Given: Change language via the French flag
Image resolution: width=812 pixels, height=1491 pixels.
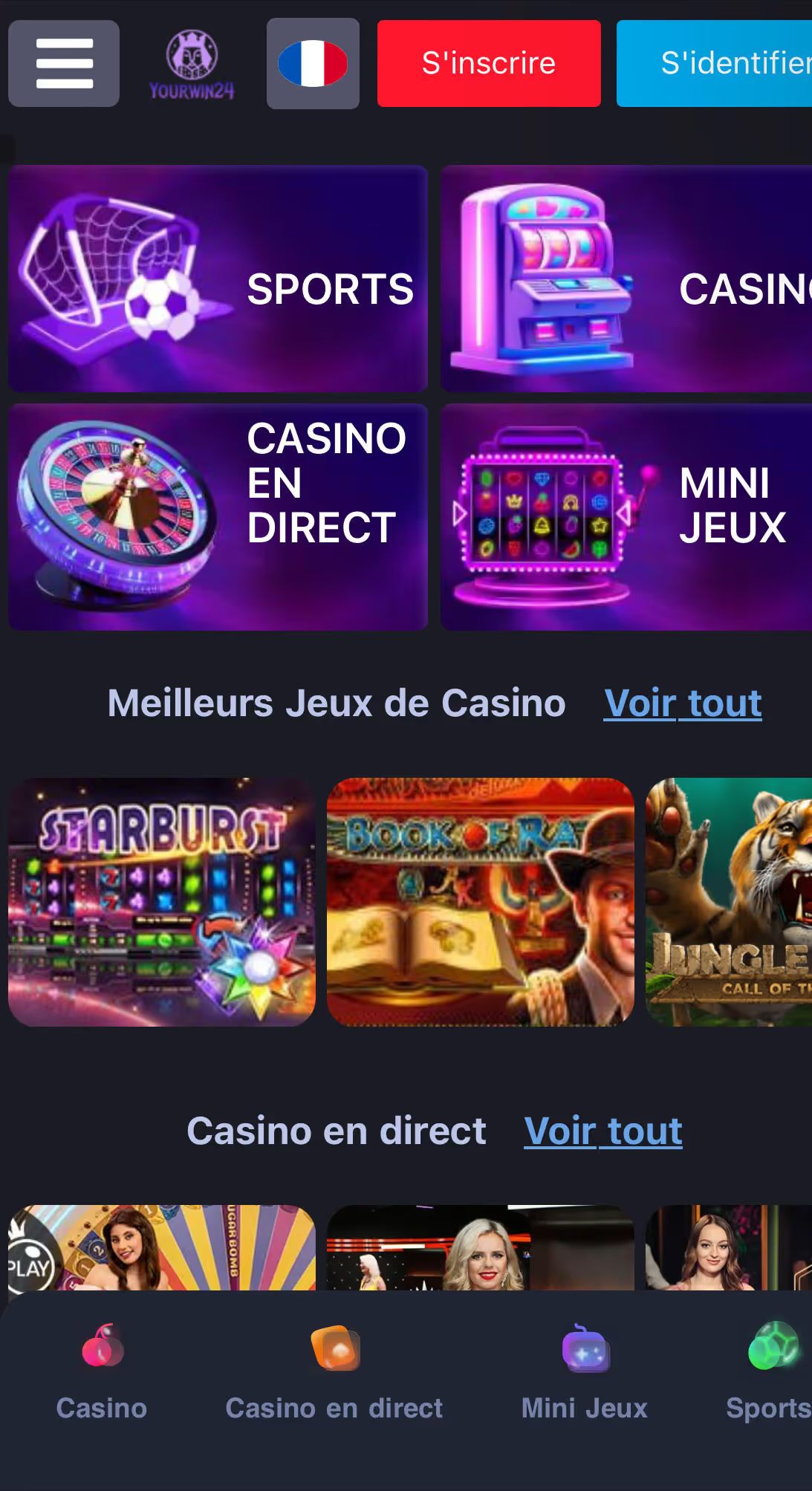Looking at the screenshot, I should click(313, 63).
